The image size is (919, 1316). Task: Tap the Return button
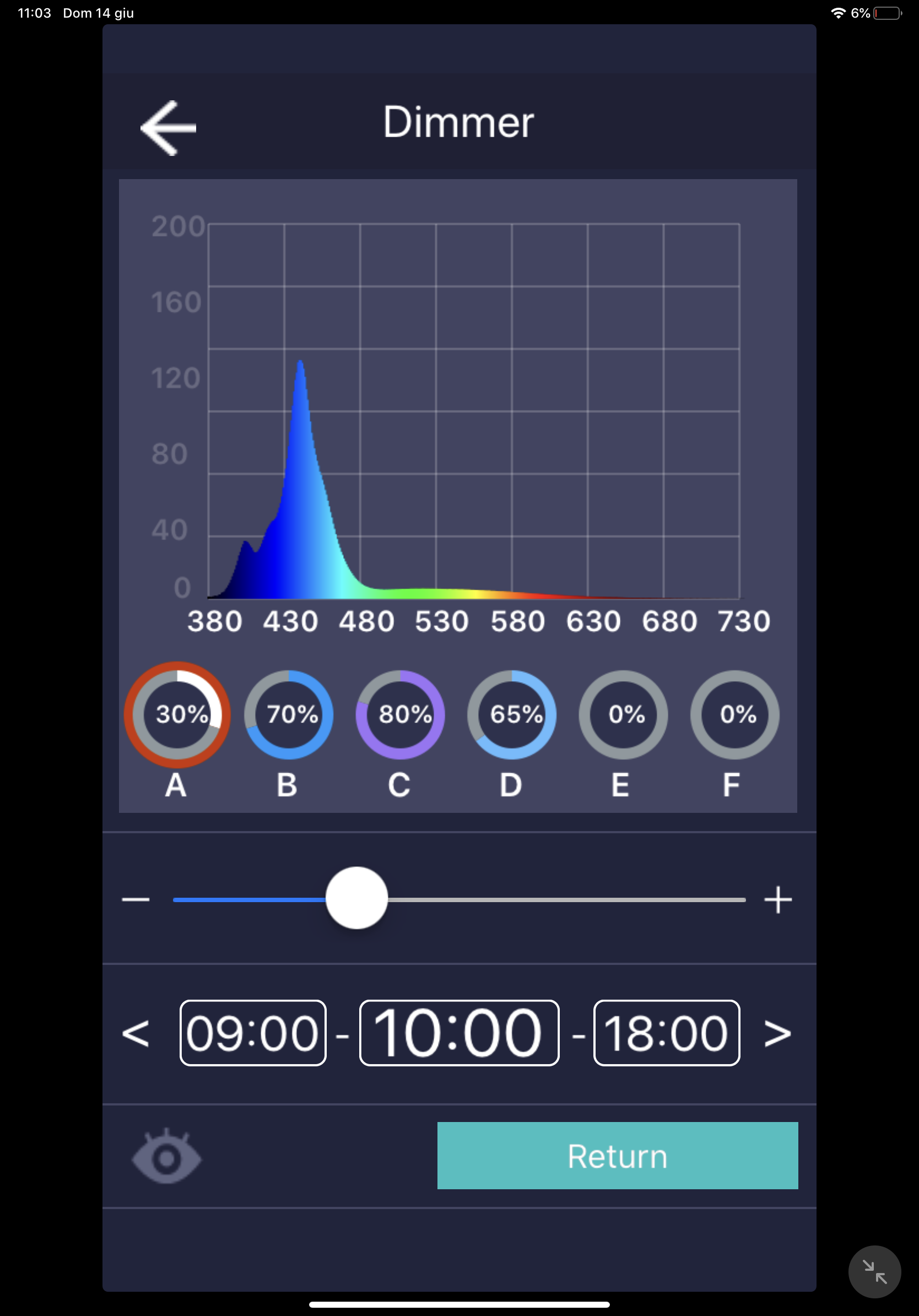[618, 1156]
